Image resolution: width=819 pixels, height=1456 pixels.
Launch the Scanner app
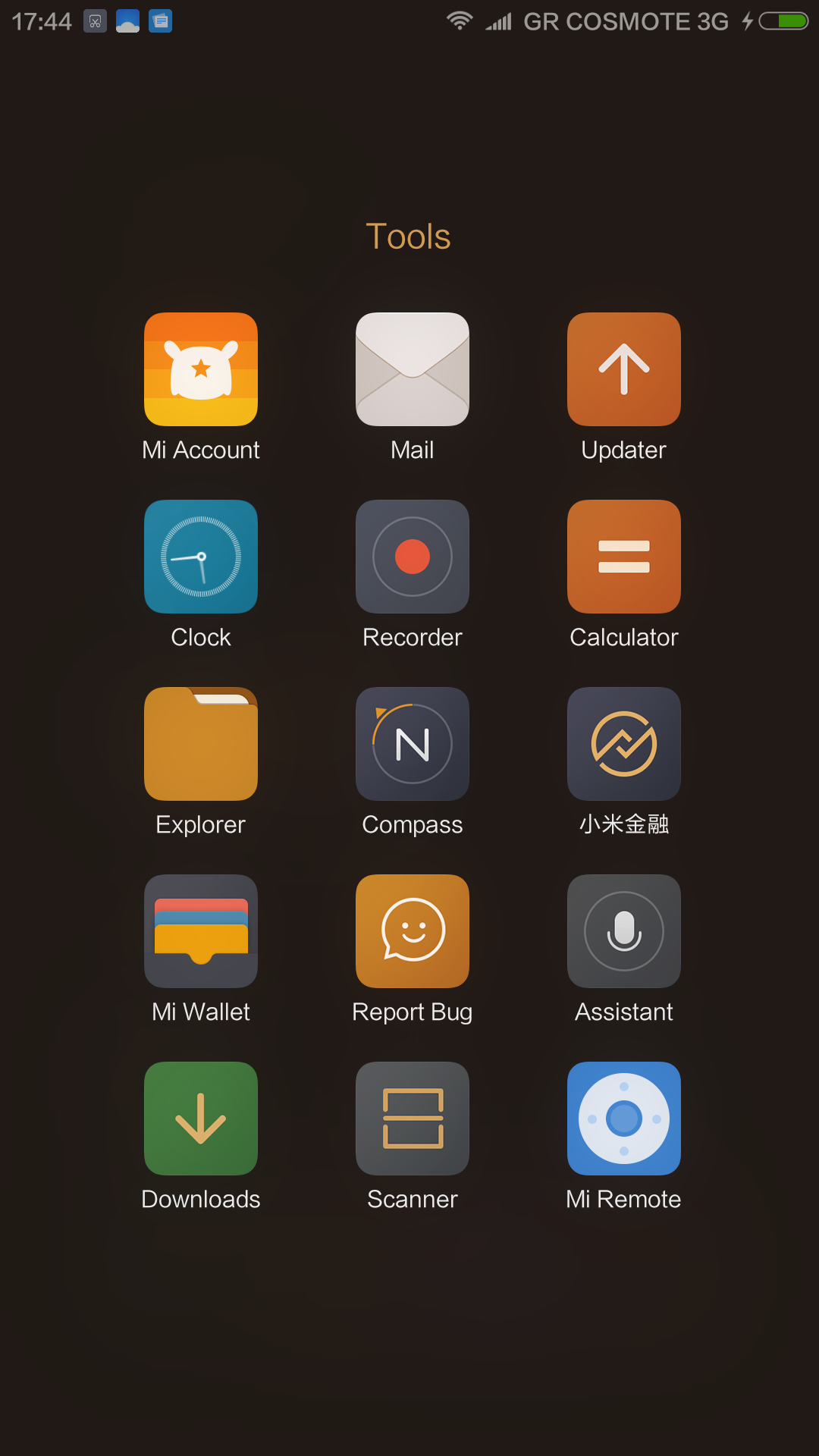point(413,1119)
